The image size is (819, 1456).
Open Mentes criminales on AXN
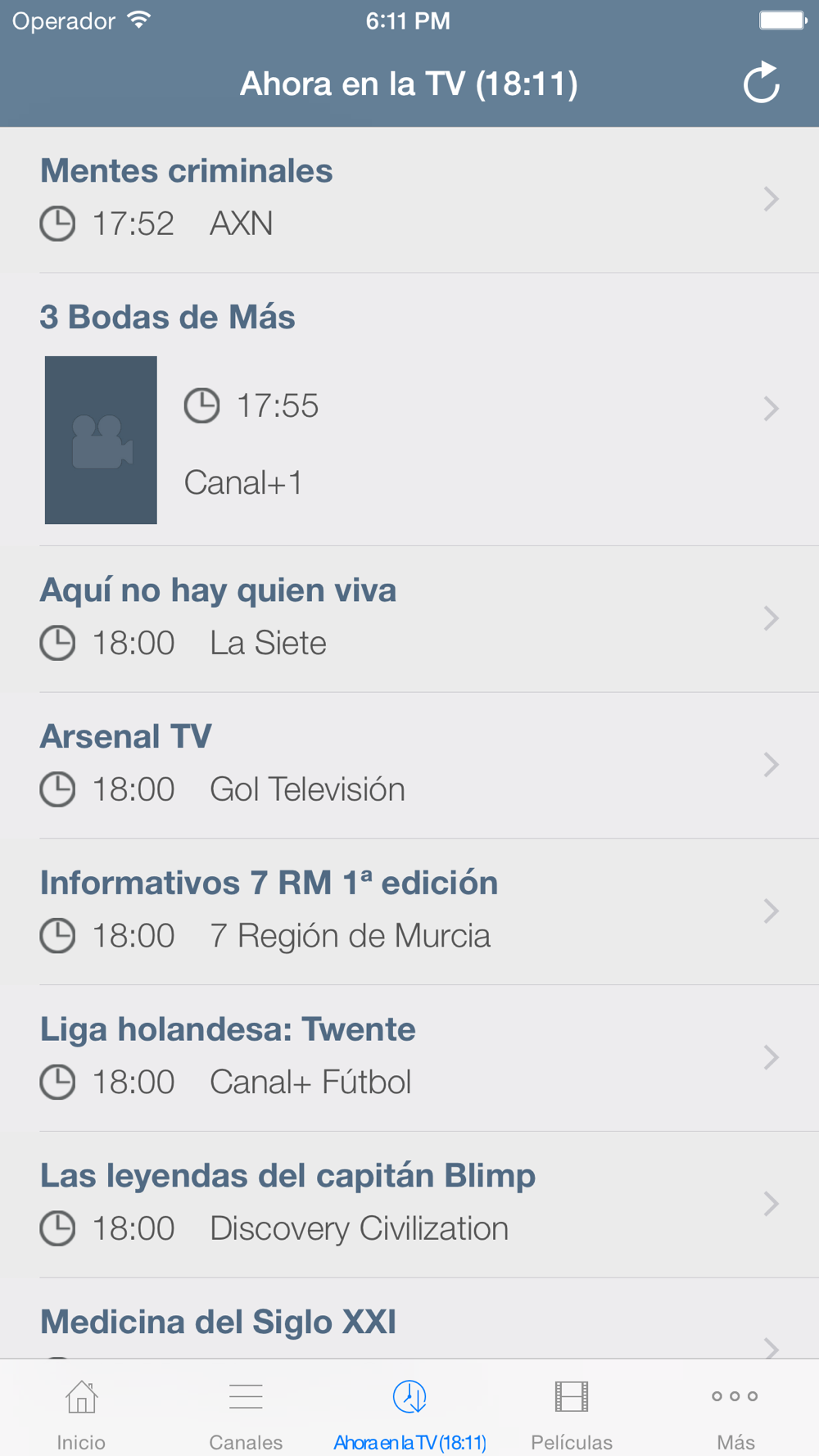[x=409, y=200]
